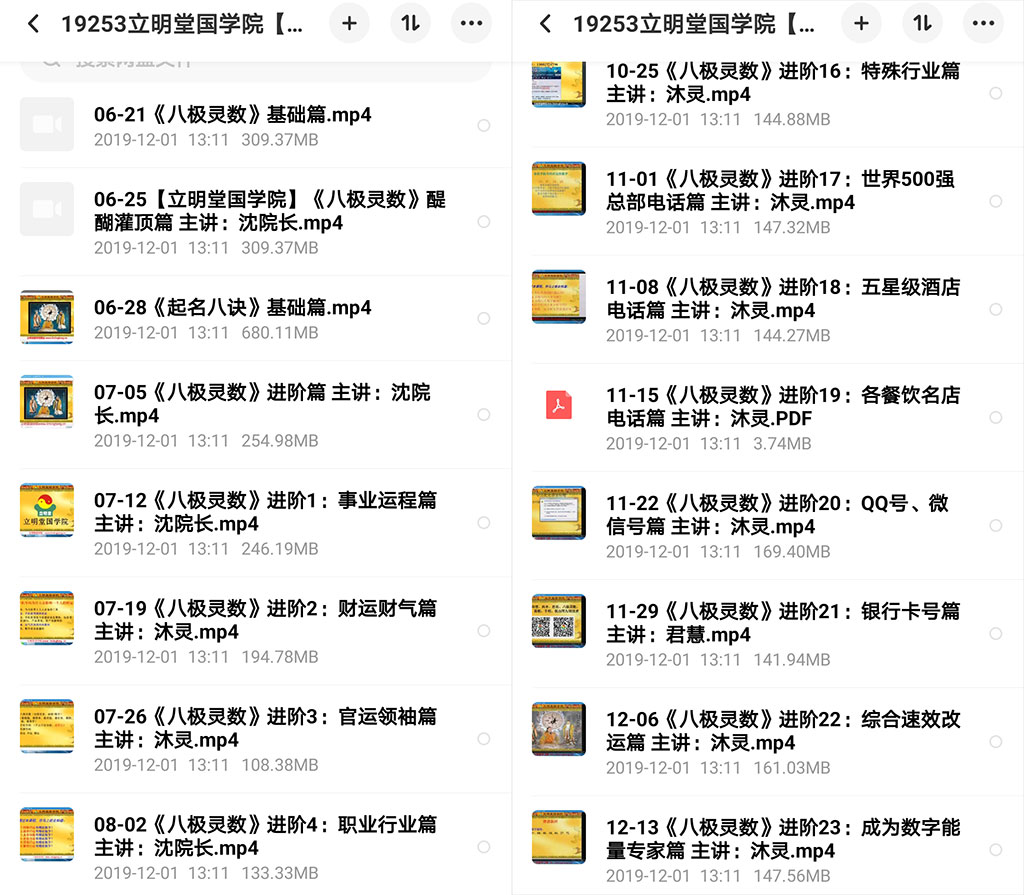Select the 12-06 进阶22：综合速效改运篇 file circle
This screenshot has height=895, width=1024.
click(x=995, y=741)
